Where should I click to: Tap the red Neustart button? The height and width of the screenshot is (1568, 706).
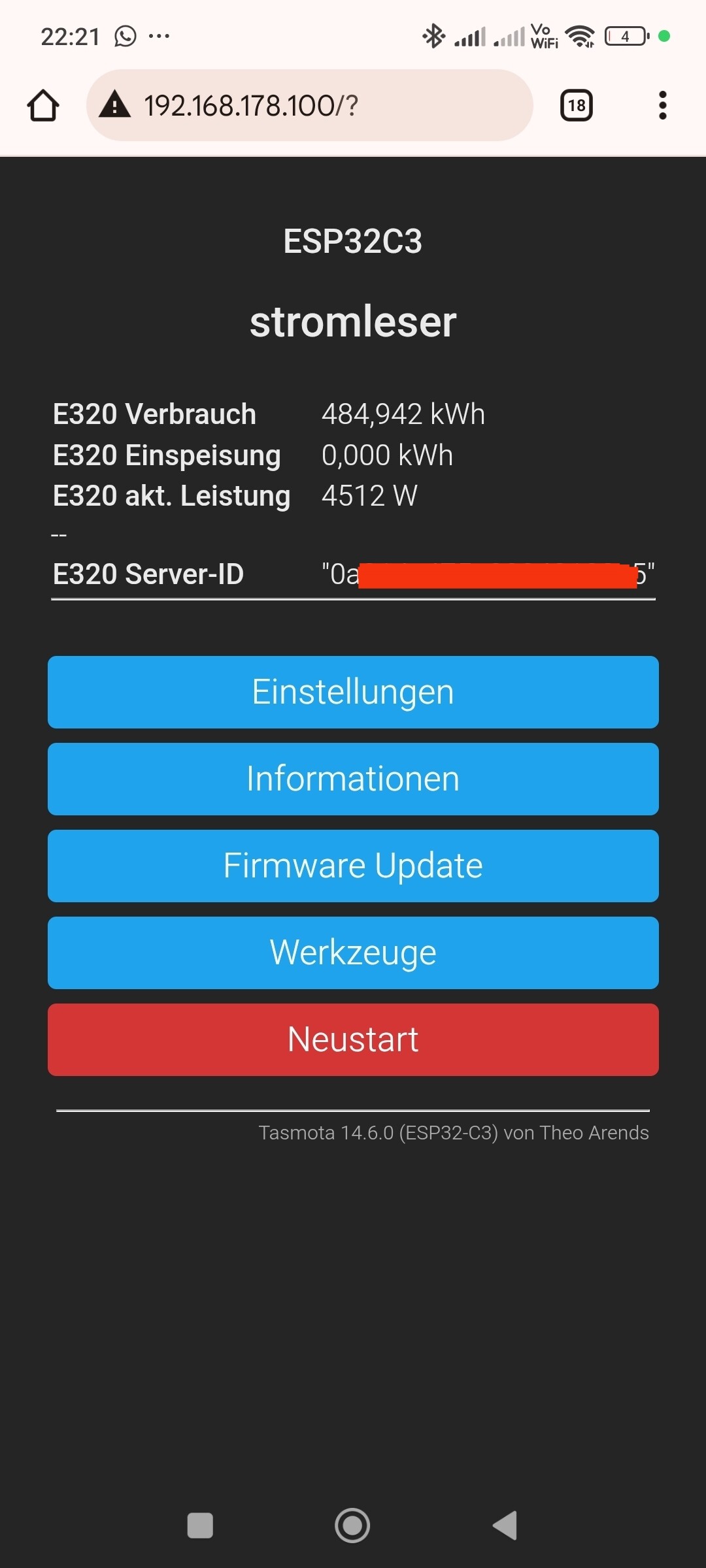point(353,1039)
